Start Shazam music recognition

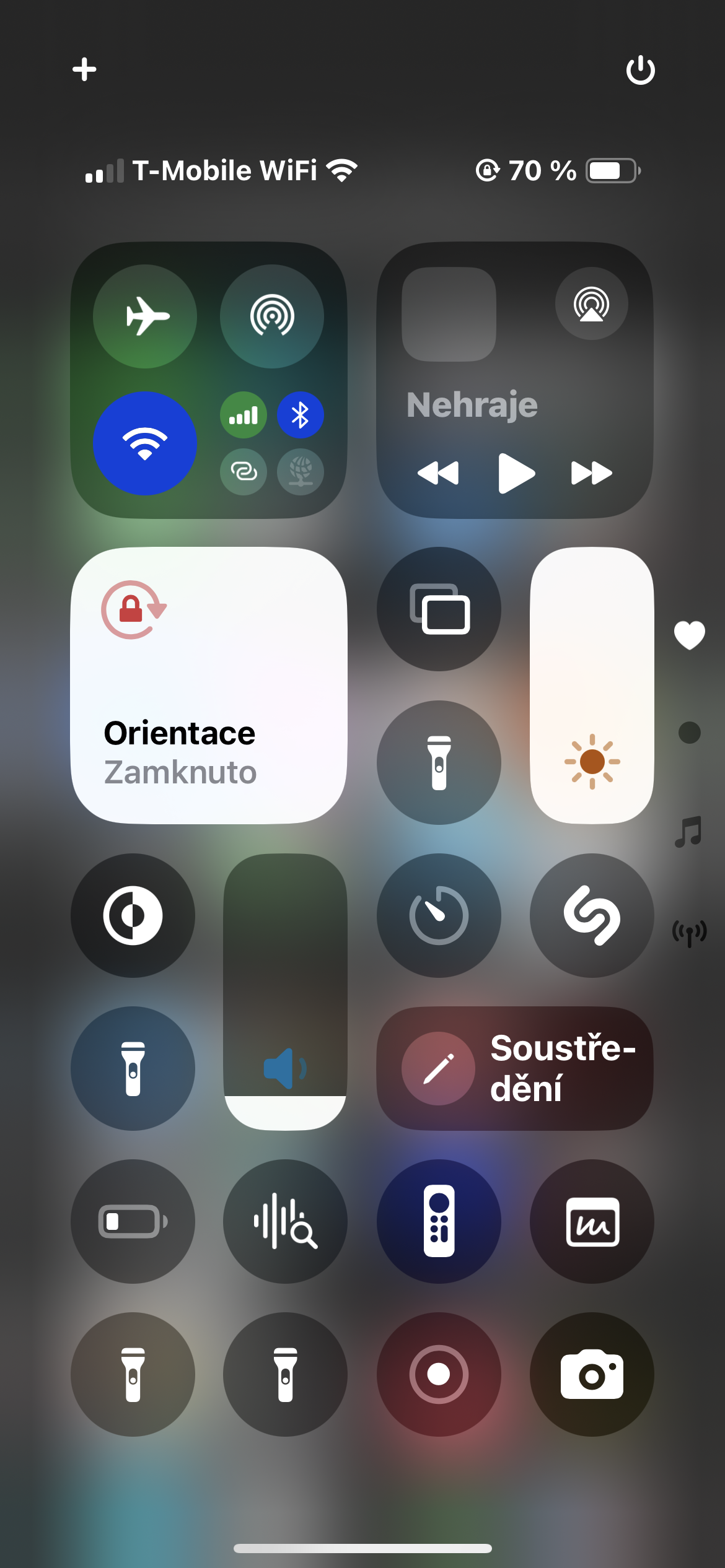pyautogui.click(x=592, y=915)
